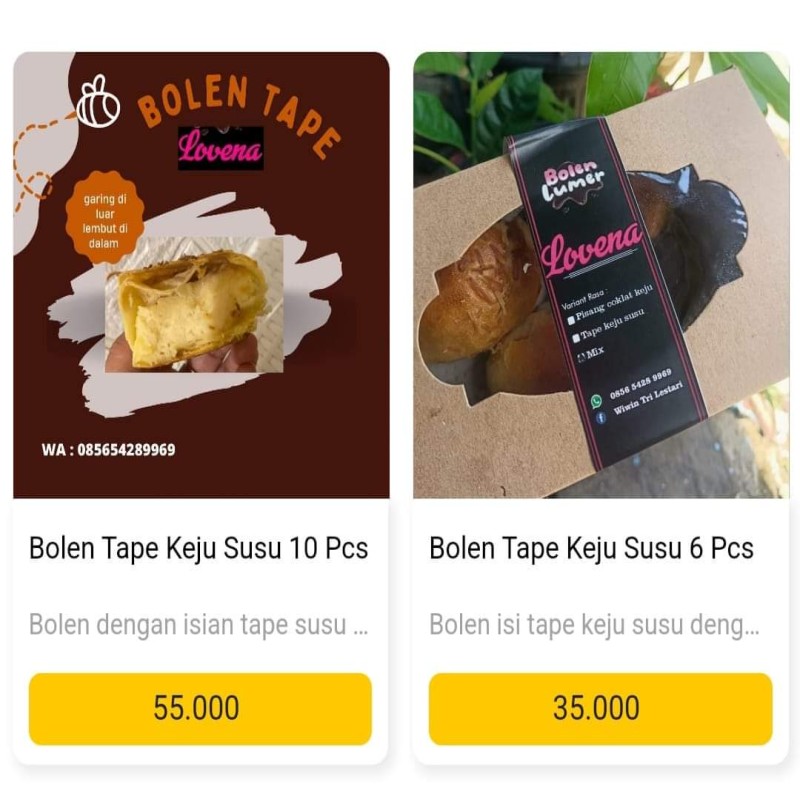Open the Bolen Tape Keju Susu 6 Pcs card
Image resolution: width=800 pixels, height=800 pixels.
591,548
